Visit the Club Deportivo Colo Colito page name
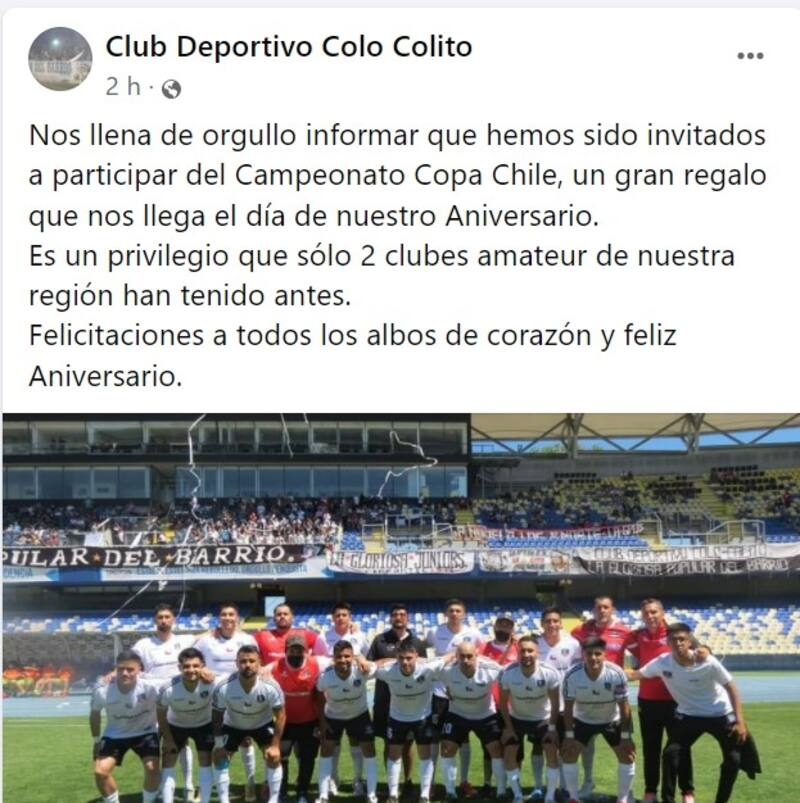Image resolution: width=800 pixels, height=803 pixels. (x=289, y=46)
